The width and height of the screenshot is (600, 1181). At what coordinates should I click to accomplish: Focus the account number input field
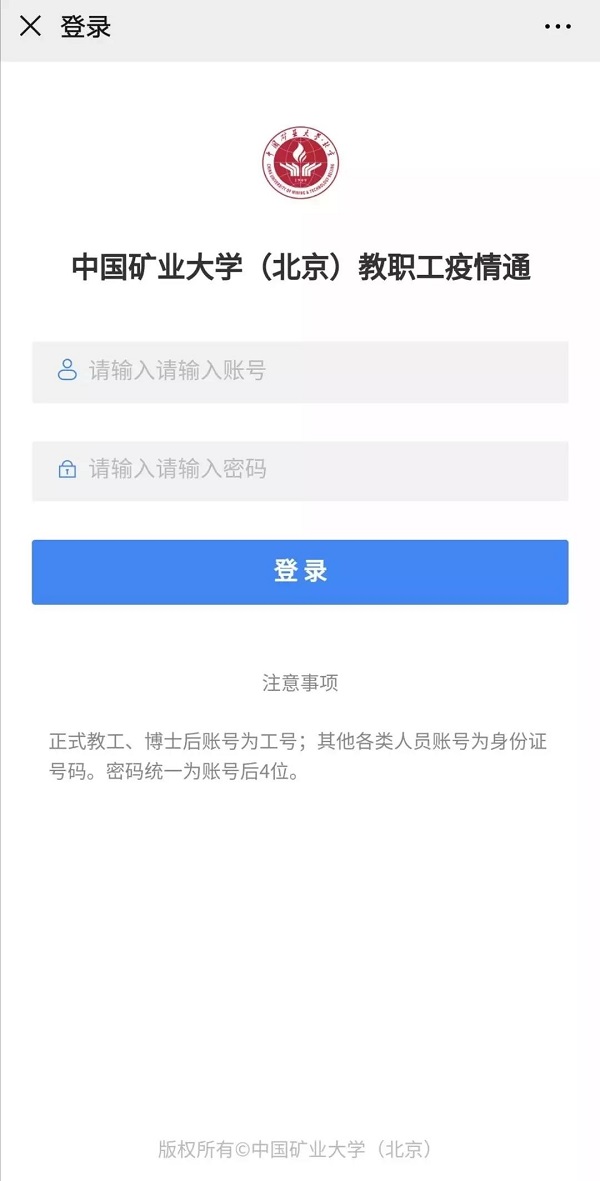point(300,371)
